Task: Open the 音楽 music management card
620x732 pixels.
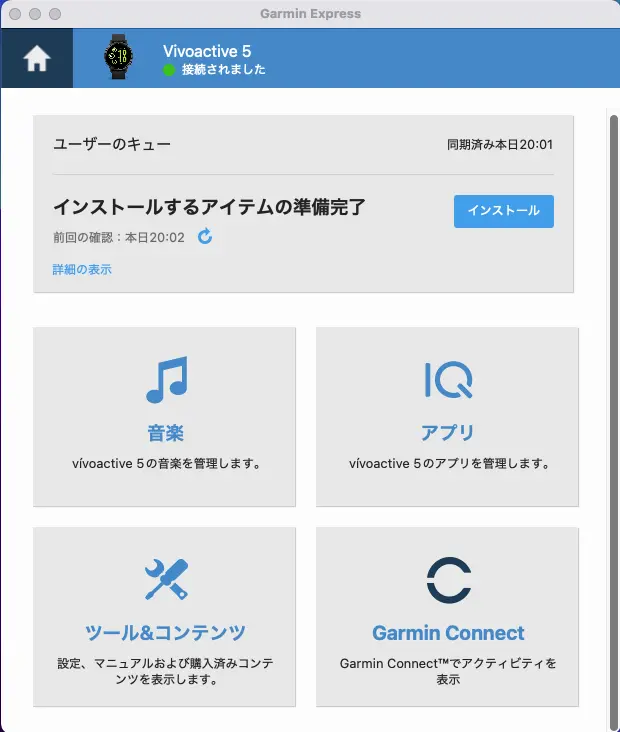Action: pyautogui.click(x=165, y=416)
